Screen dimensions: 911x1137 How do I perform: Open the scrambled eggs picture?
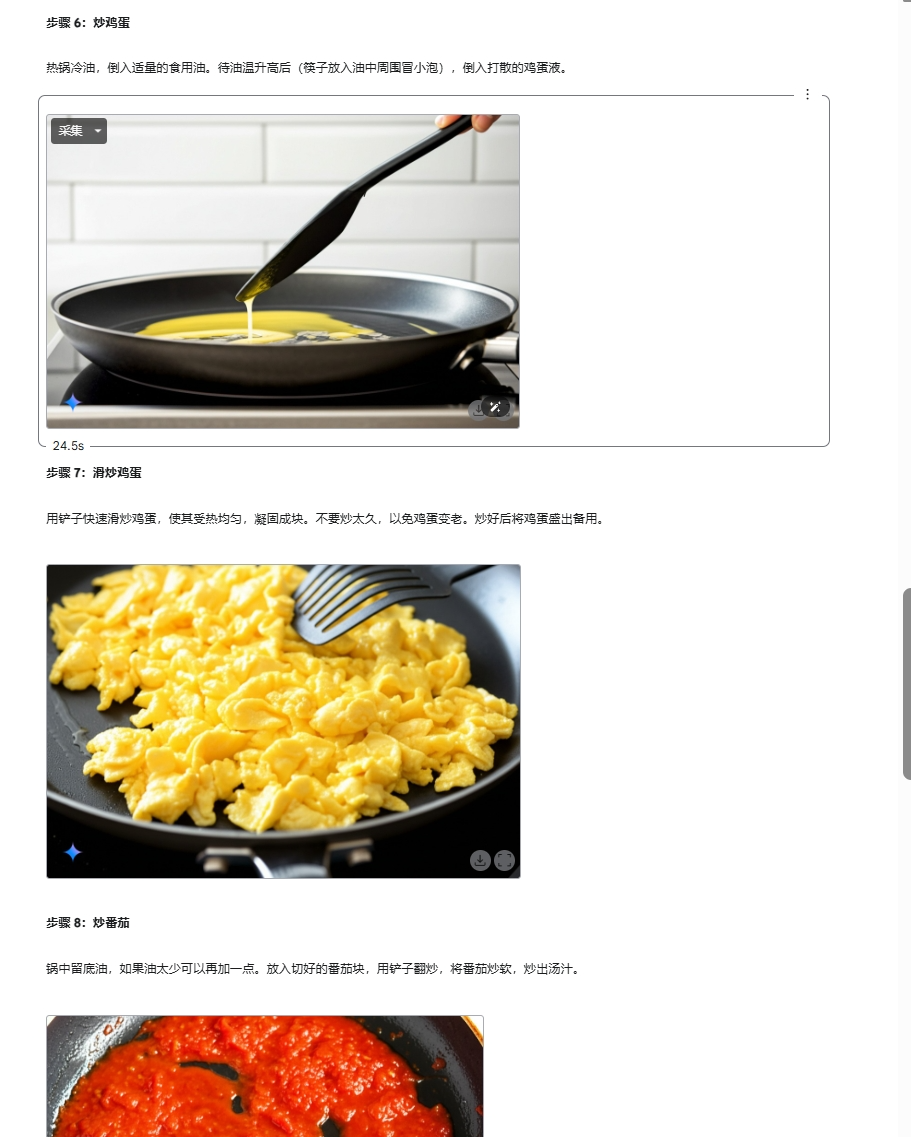[x=284, y=722]
